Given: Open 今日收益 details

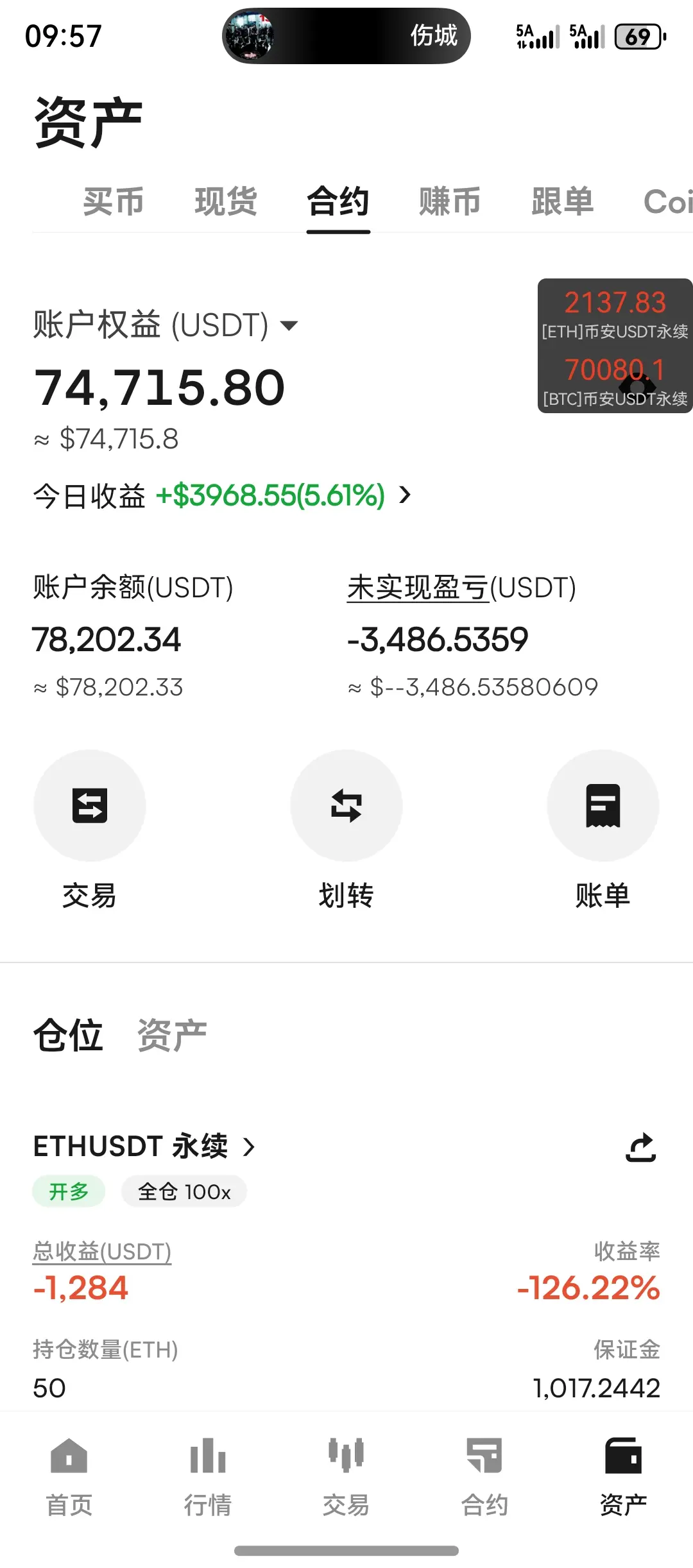Looking at the screenshot, I should (x=405, y=495).
